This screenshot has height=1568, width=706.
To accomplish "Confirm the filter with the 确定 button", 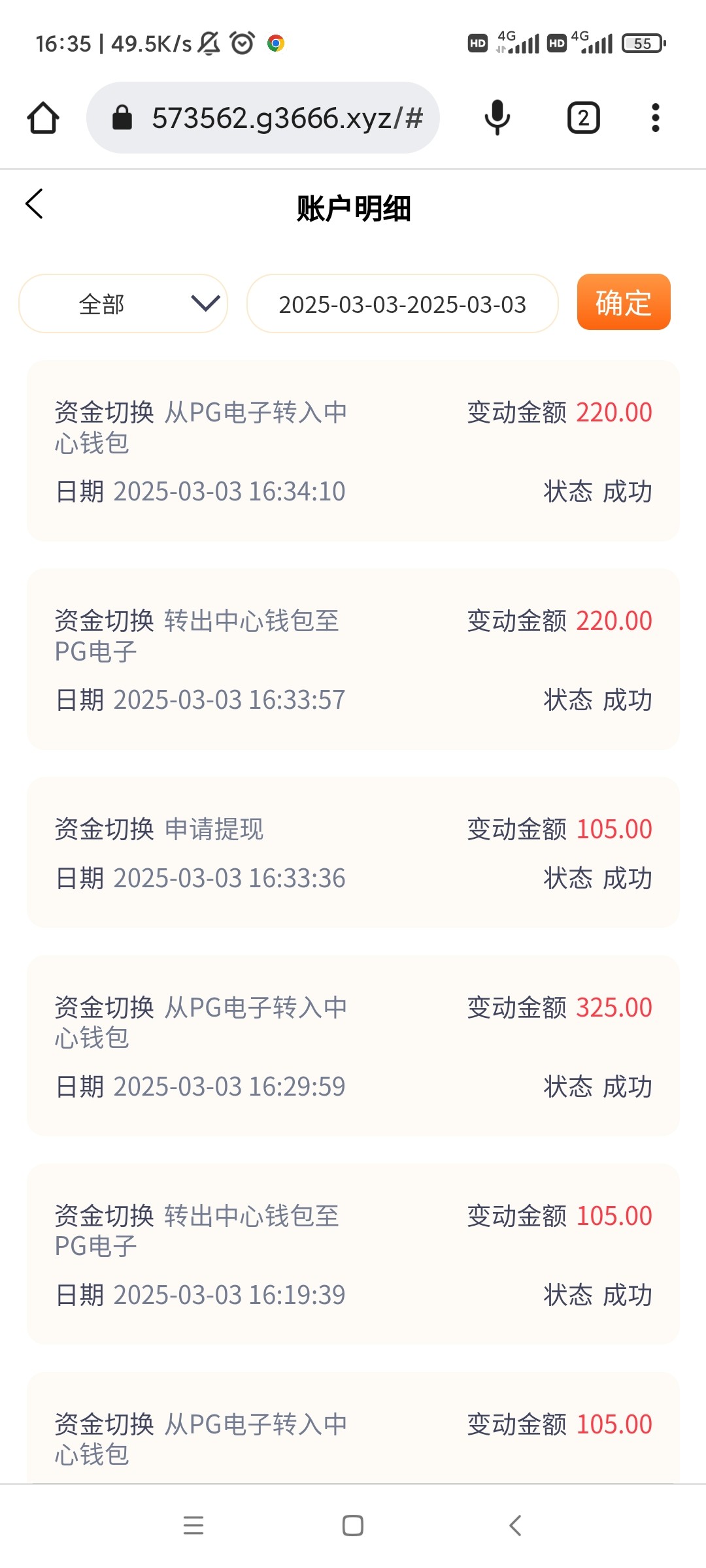I will [624, 302].
